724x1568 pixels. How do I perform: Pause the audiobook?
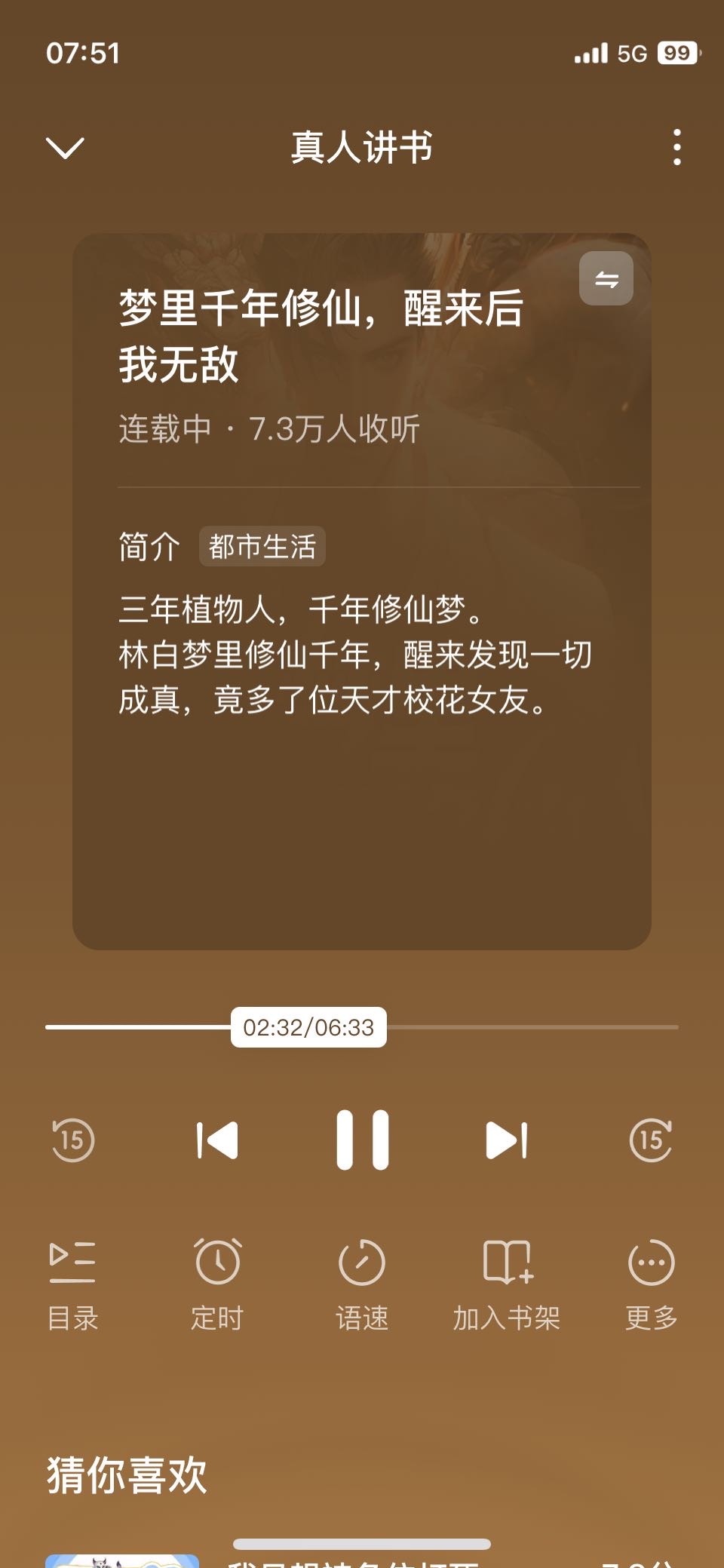tap(362, 1140)
